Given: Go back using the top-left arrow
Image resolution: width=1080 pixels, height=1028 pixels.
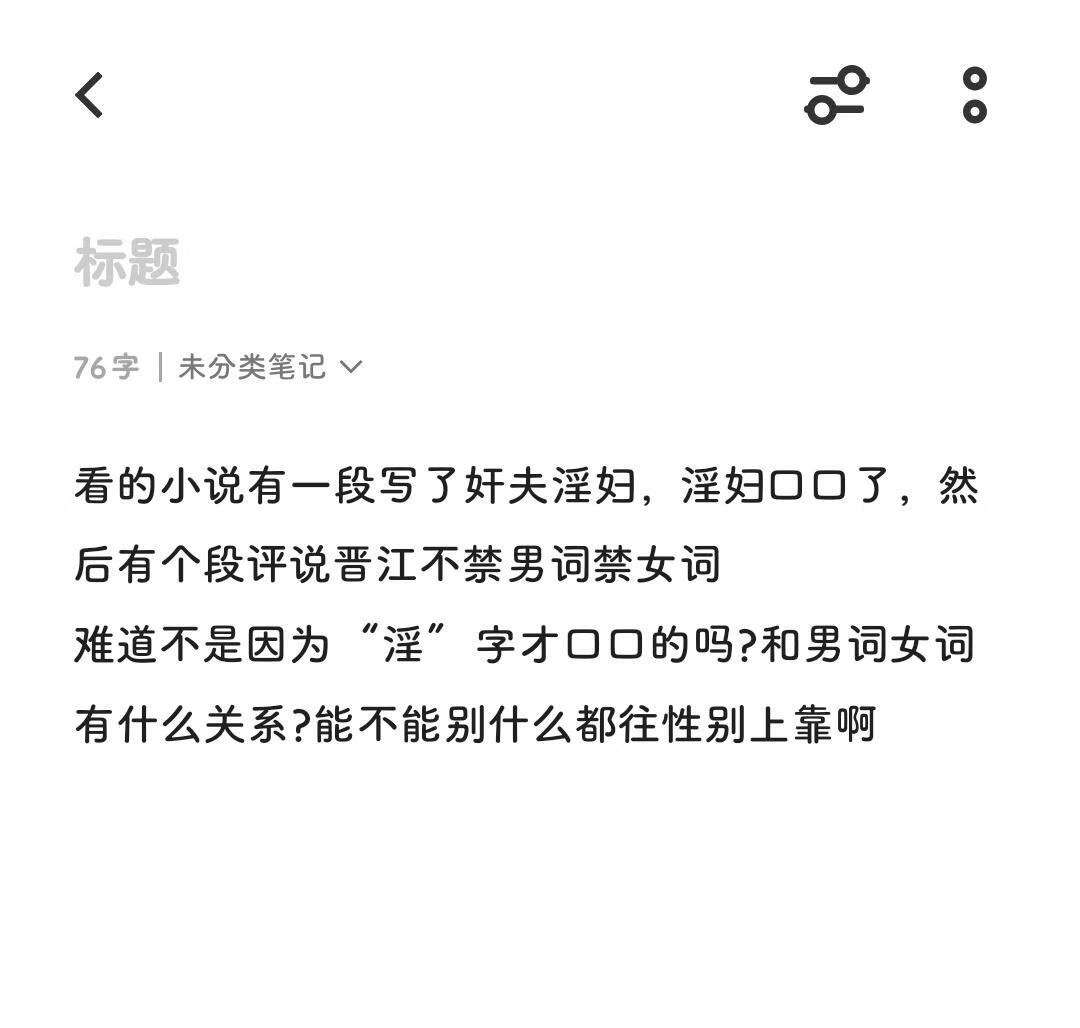Looking at the screenshot, I should [89, 95].
